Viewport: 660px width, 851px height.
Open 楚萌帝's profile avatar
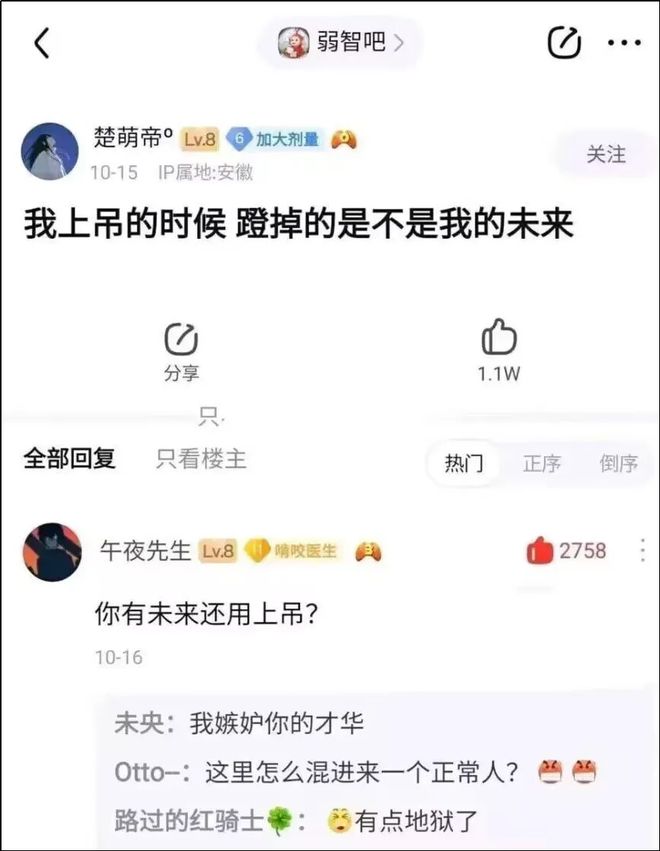[x=50, y=152]
